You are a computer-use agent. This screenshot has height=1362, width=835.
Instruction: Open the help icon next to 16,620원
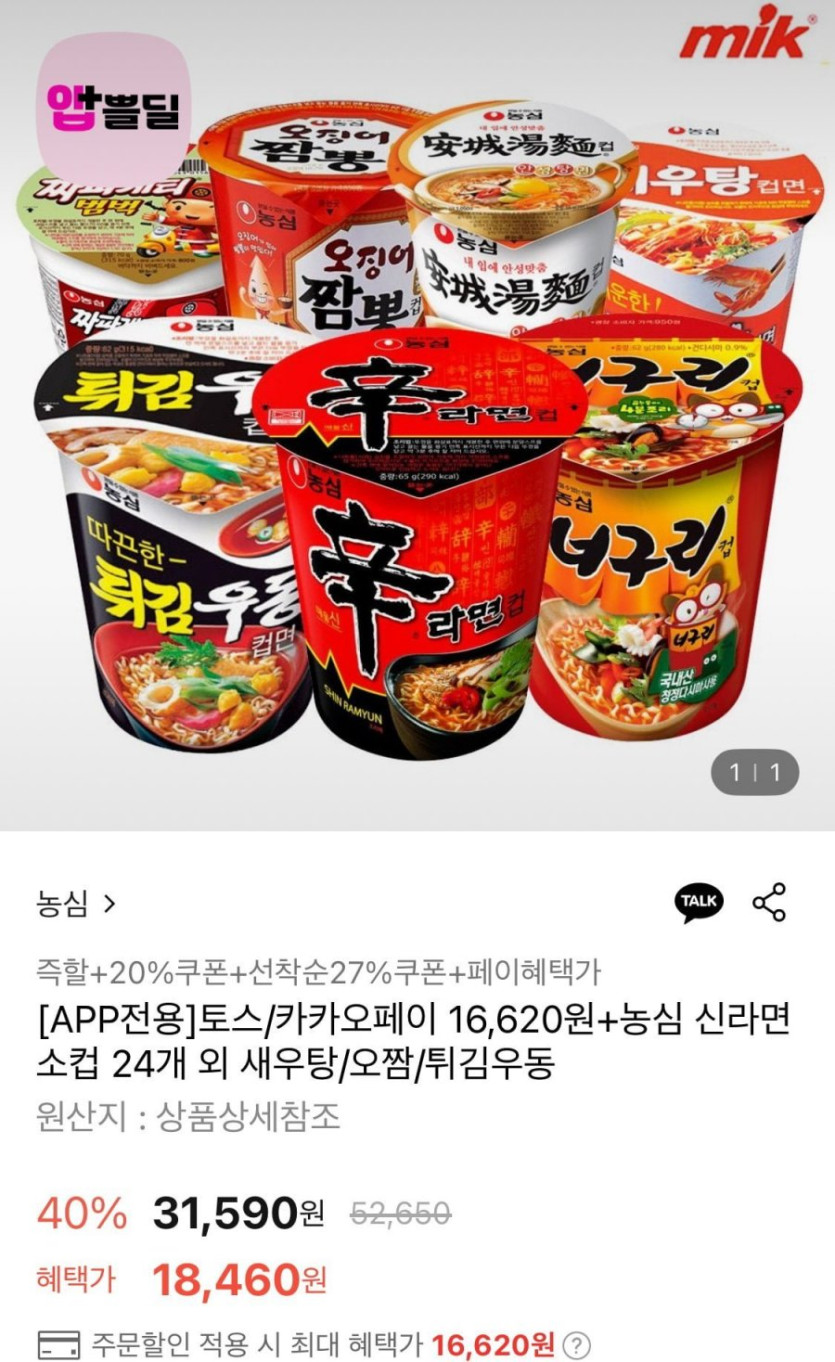(578, 1343)
